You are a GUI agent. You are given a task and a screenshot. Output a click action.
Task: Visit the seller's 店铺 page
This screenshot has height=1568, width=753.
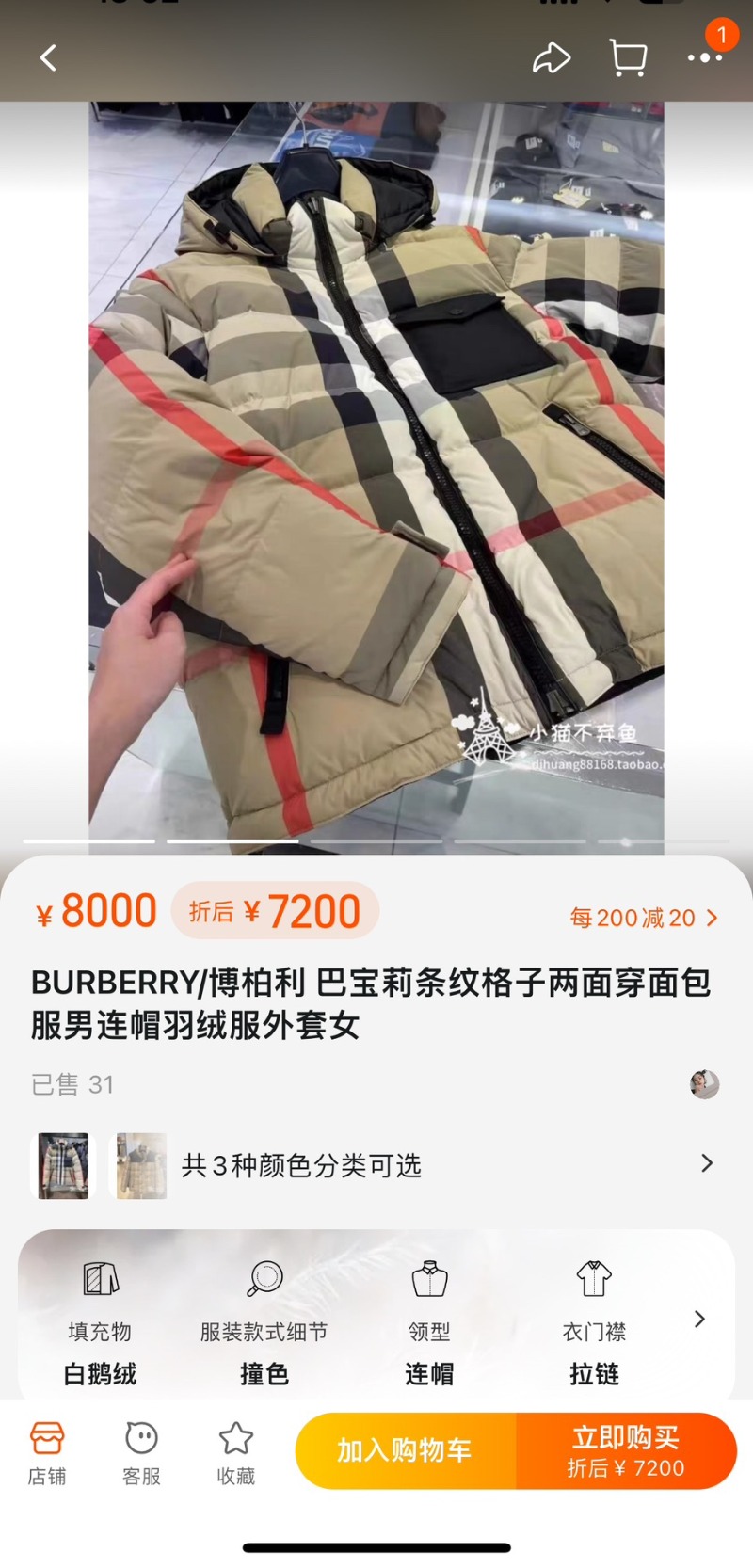pos(47,1452)
